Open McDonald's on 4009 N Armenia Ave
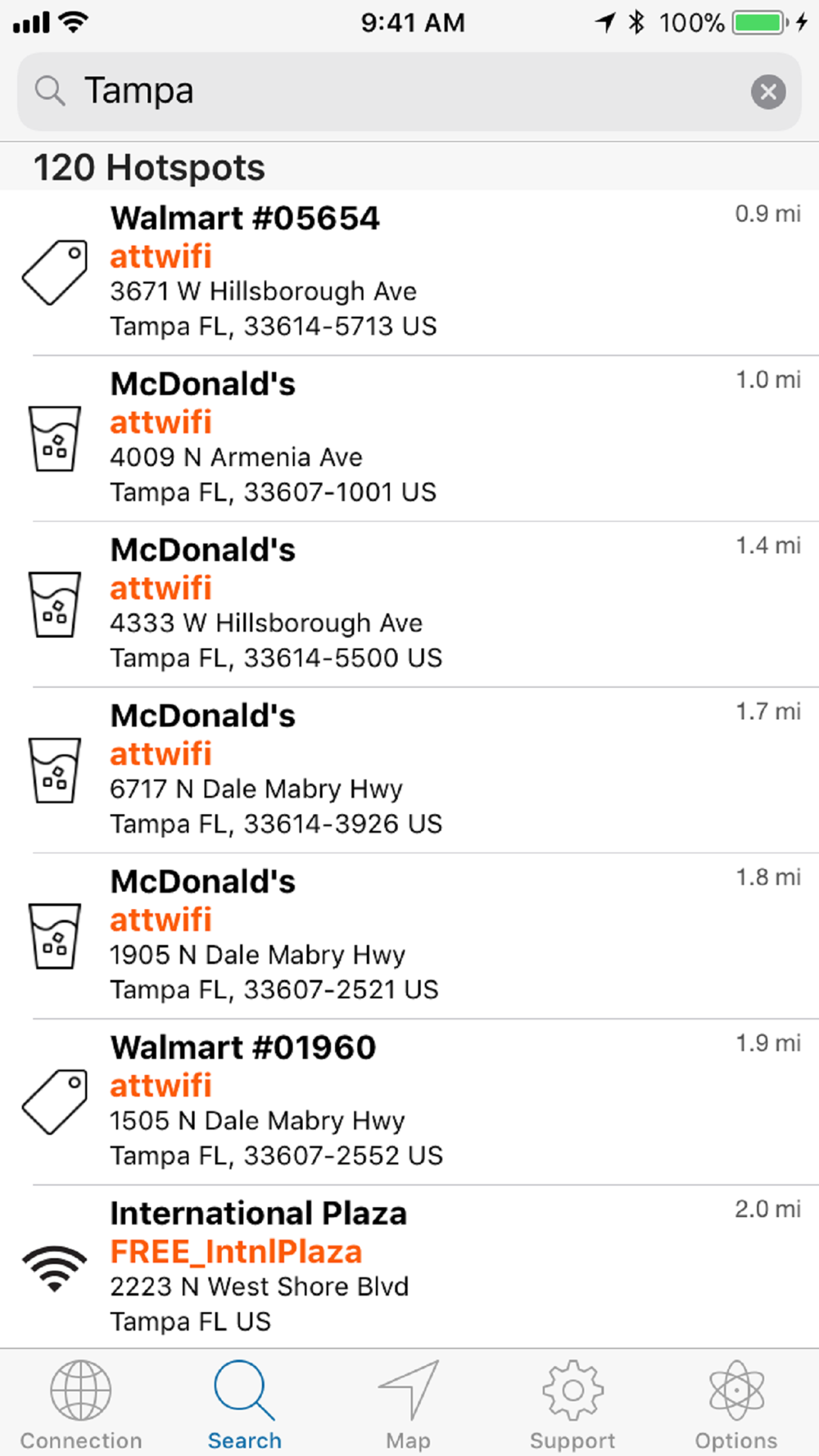This screenshot has height=1456, width=819. (x=409, y=439)
